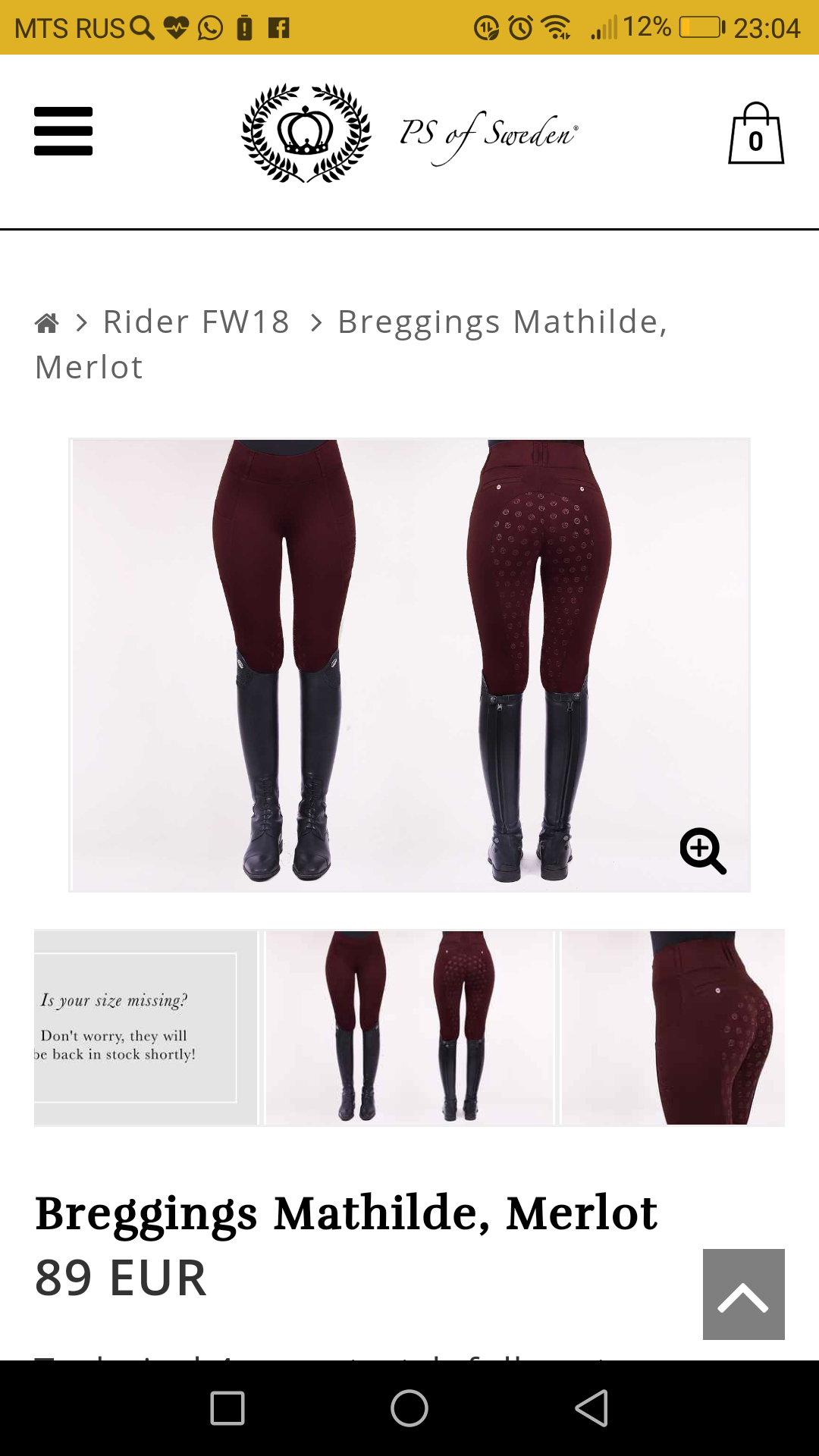Tap the home breadcrumb icon

click(47, 324)
